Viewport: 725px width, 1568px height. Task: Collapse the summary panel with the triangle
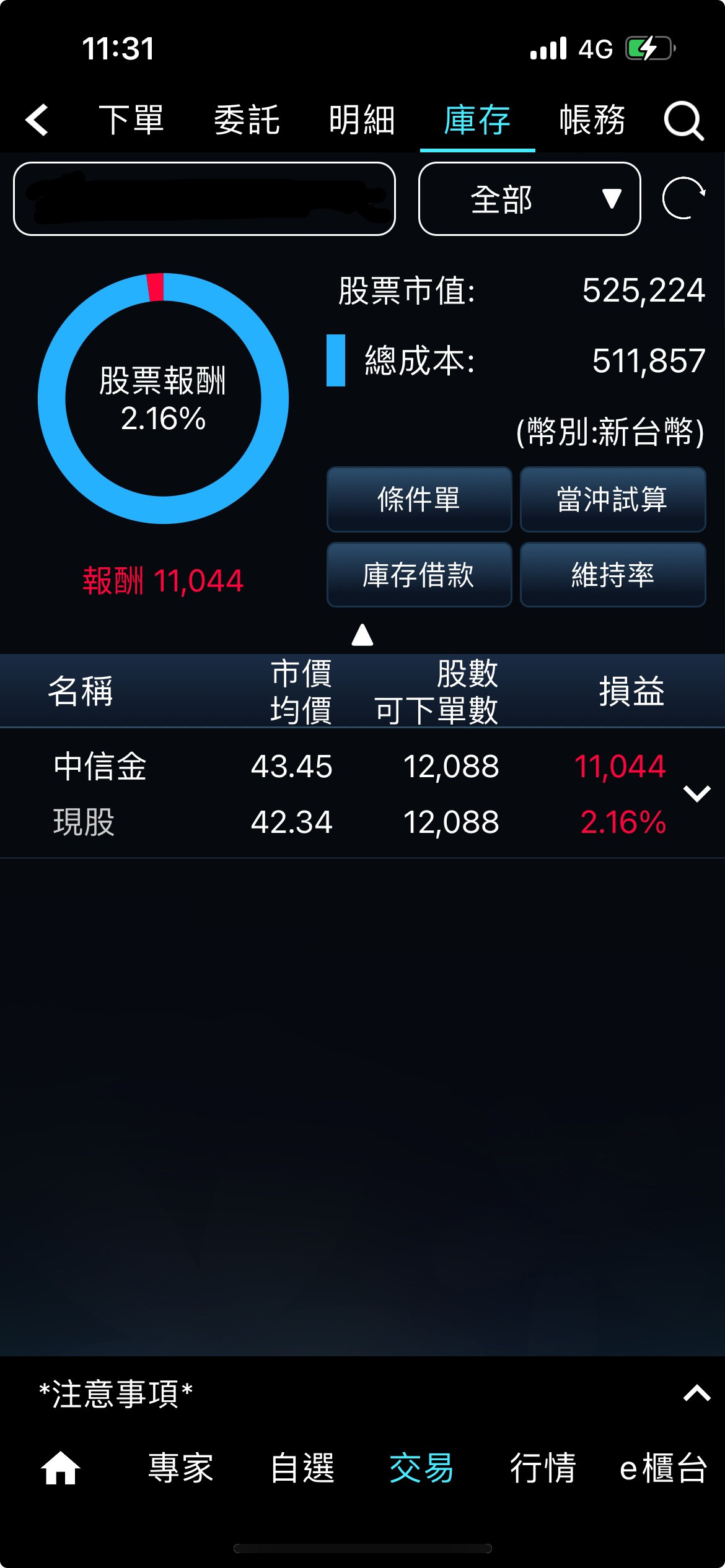[362, 635]
